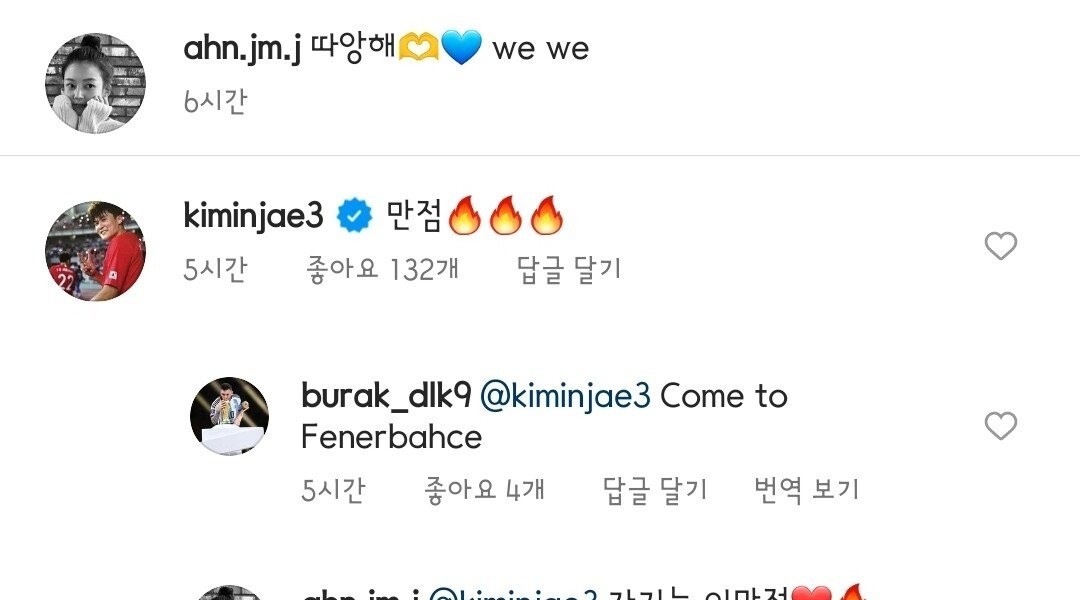View likes on burak_dlk9's reply (좋아요 4개)
Image resolution: width=1080 pixels, height=600 pixels.
coord(484,489)
